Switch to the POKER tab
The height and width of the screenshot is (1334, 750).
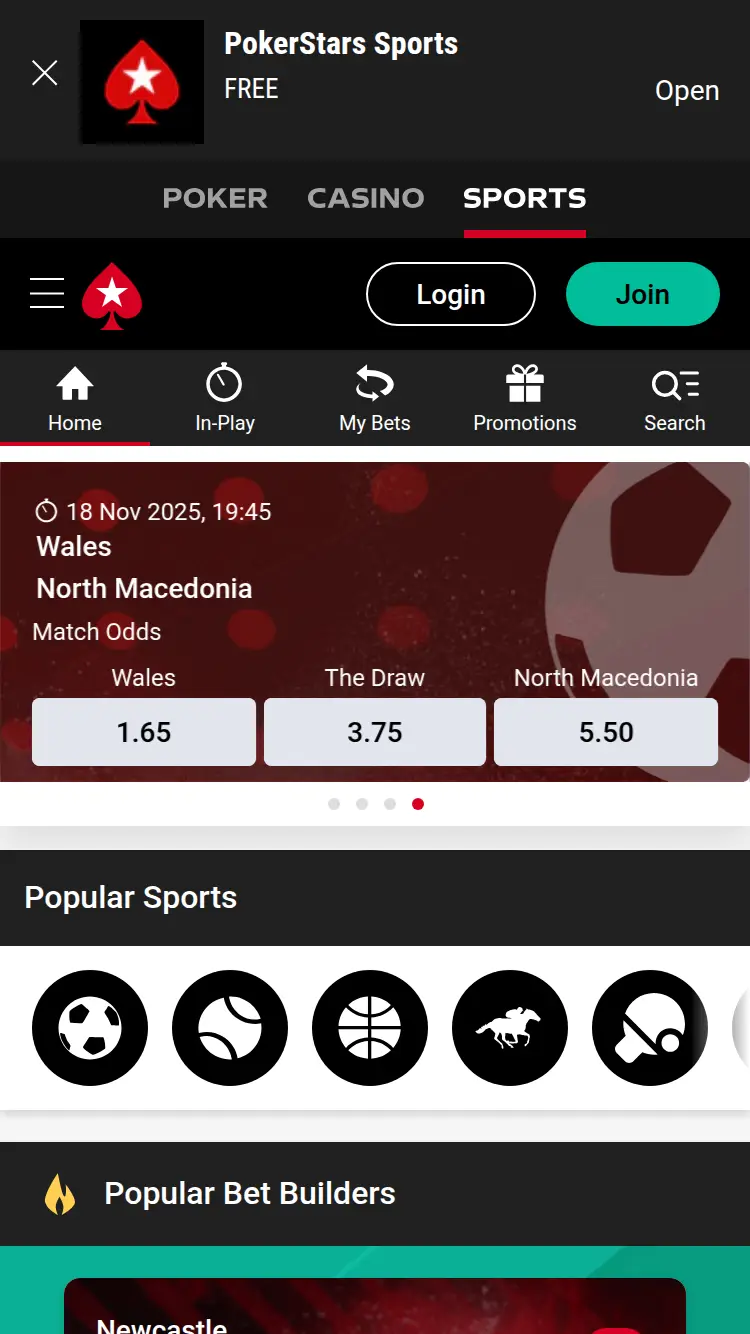(215, 198)
